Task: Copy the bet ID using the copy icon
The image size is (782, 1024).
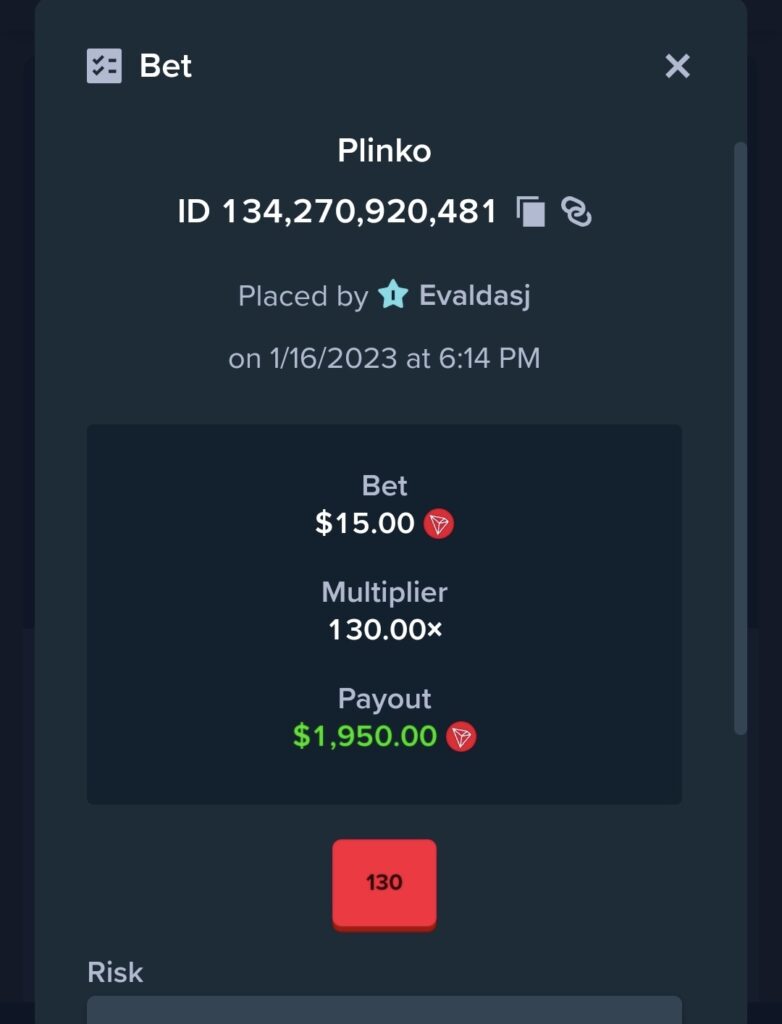Action: pyautogui.click(x=532, y=211)
